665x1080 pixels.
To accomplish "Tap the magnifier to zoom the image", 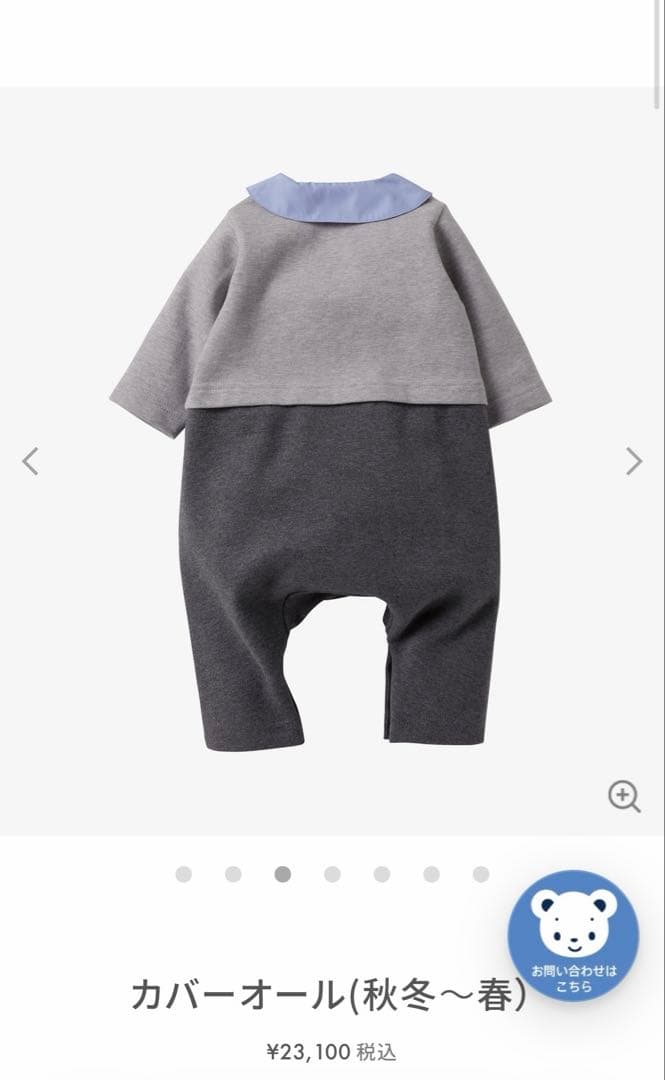I will click(x=624, y=796).
